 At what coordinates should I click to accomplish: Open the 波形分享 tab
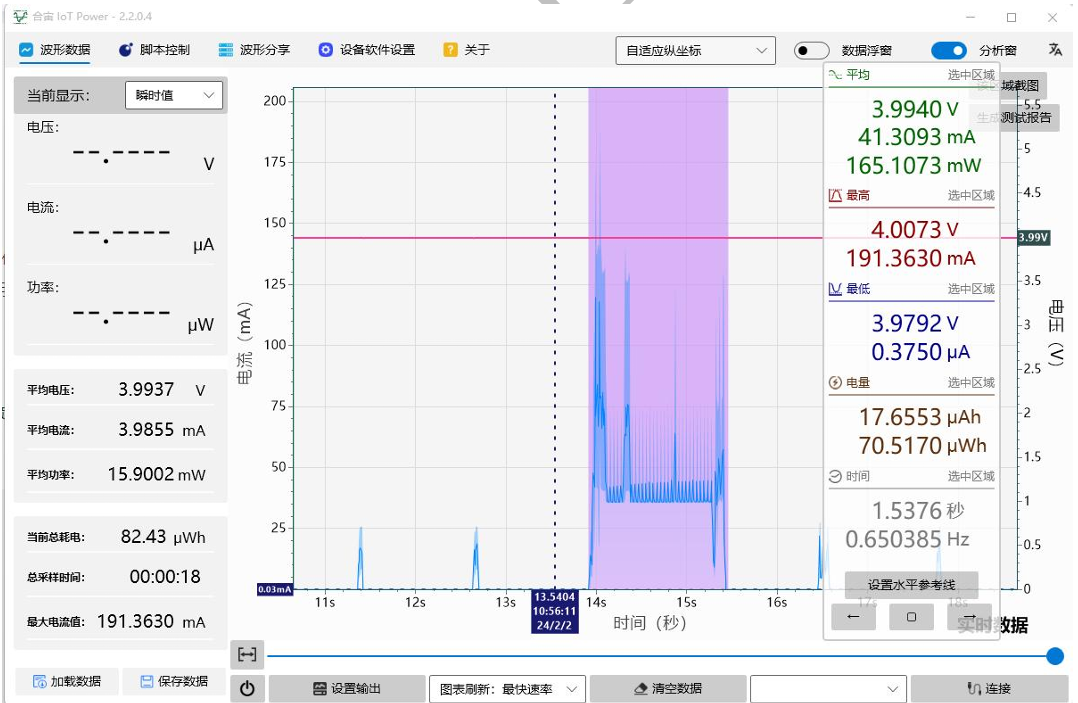coord(254,50)
